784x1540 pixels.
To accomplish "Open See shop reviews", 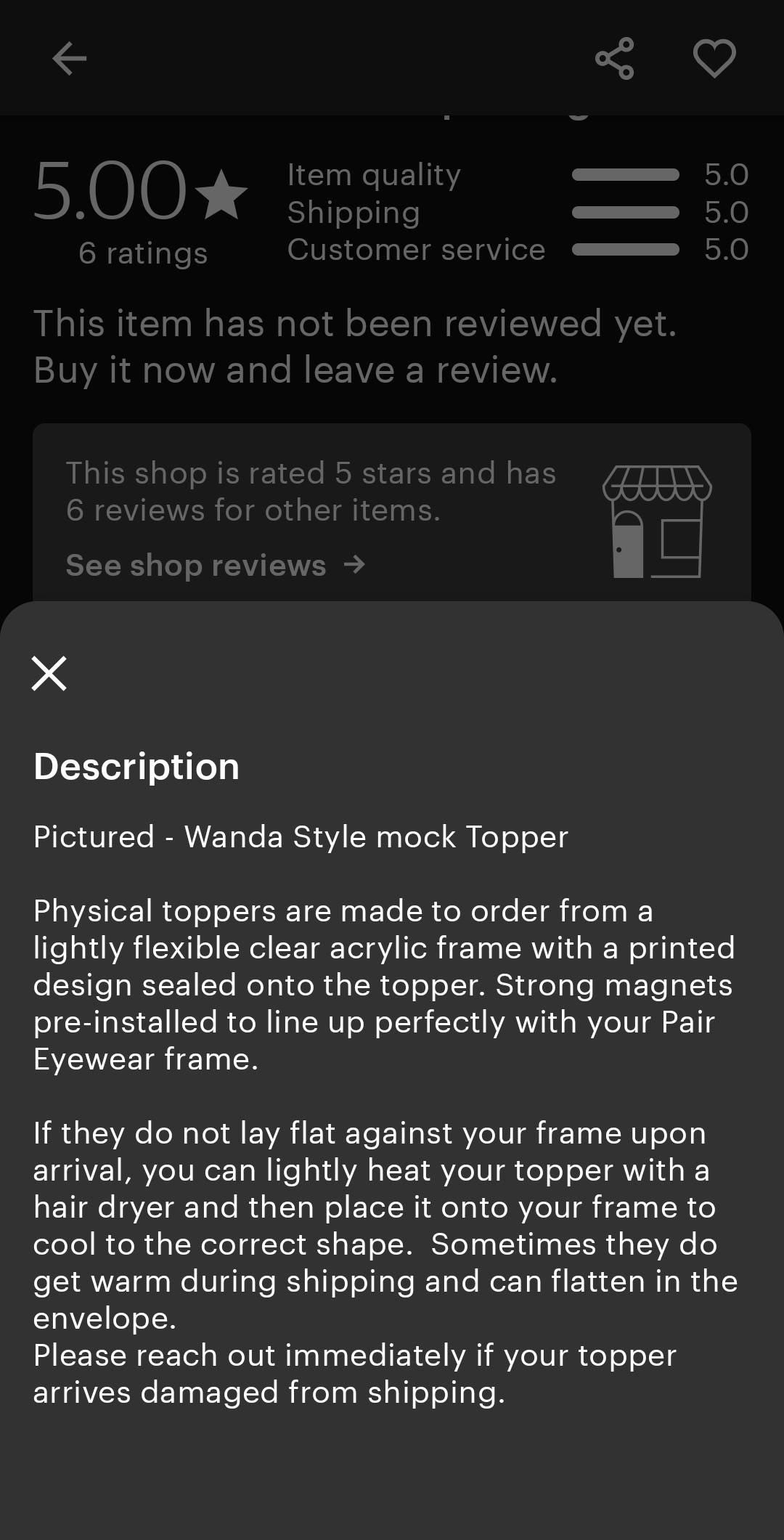I will 215,565.
